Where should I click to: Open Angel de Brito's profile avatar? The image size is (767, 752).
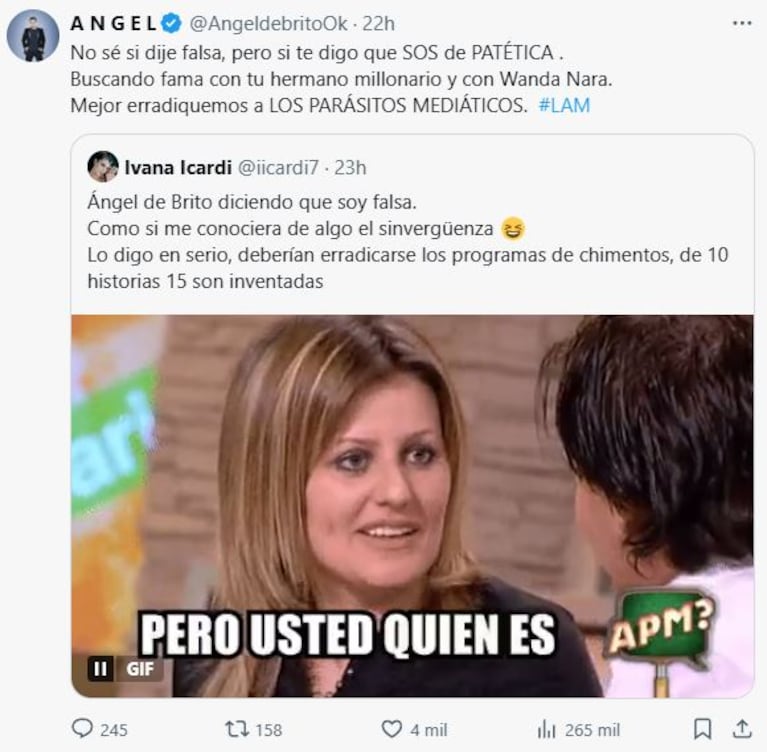point(33,36)
